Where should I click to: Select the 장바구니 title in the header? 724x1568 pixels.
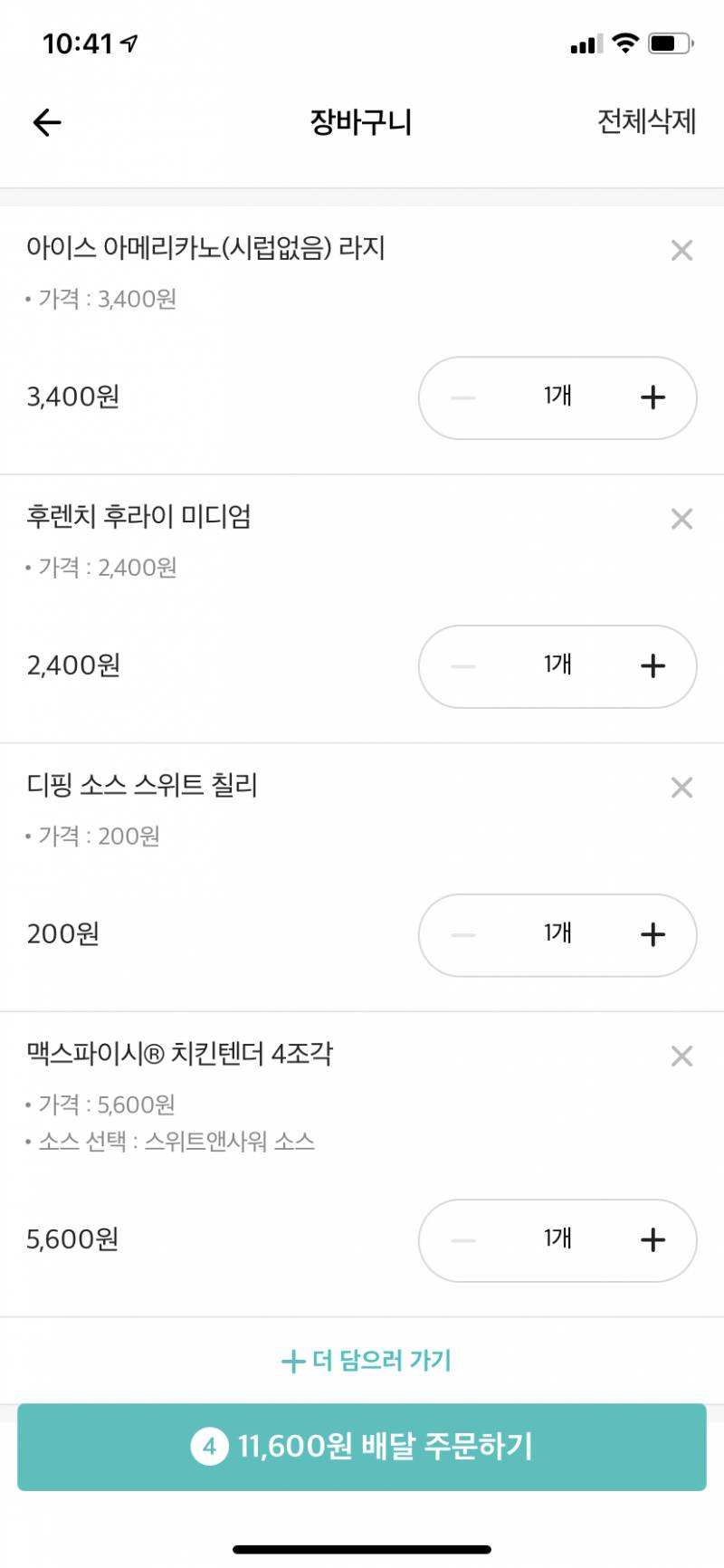point(360,122)
